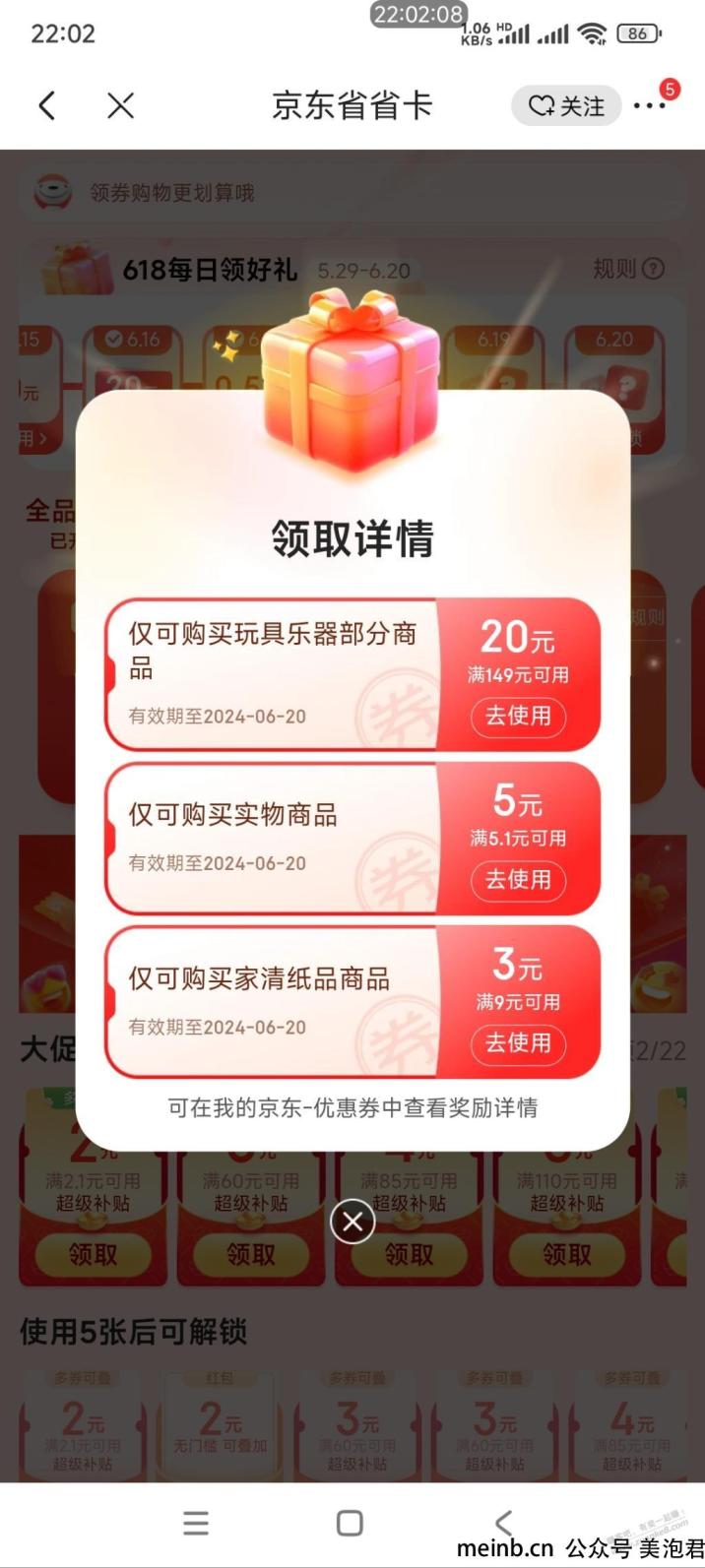Tap 去使用 on the 3元 家清纸品 coupon
This screenshot has height=1568, width=705.
[x=518, y=1042]
